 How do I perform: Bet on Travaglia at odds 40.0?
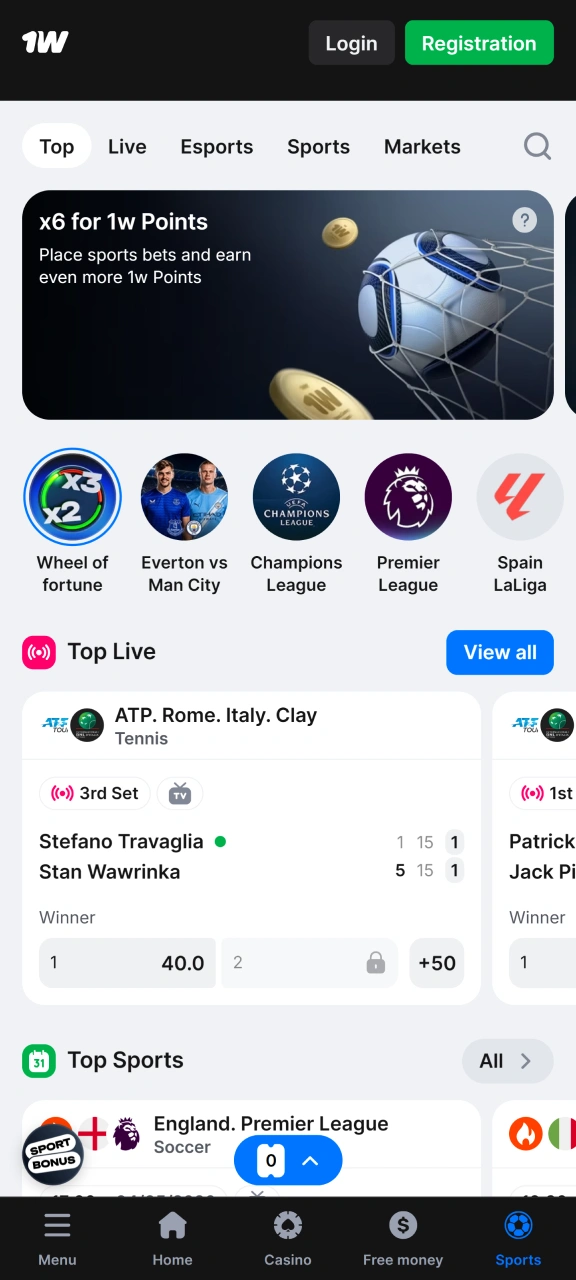click(x=127, y=963)
